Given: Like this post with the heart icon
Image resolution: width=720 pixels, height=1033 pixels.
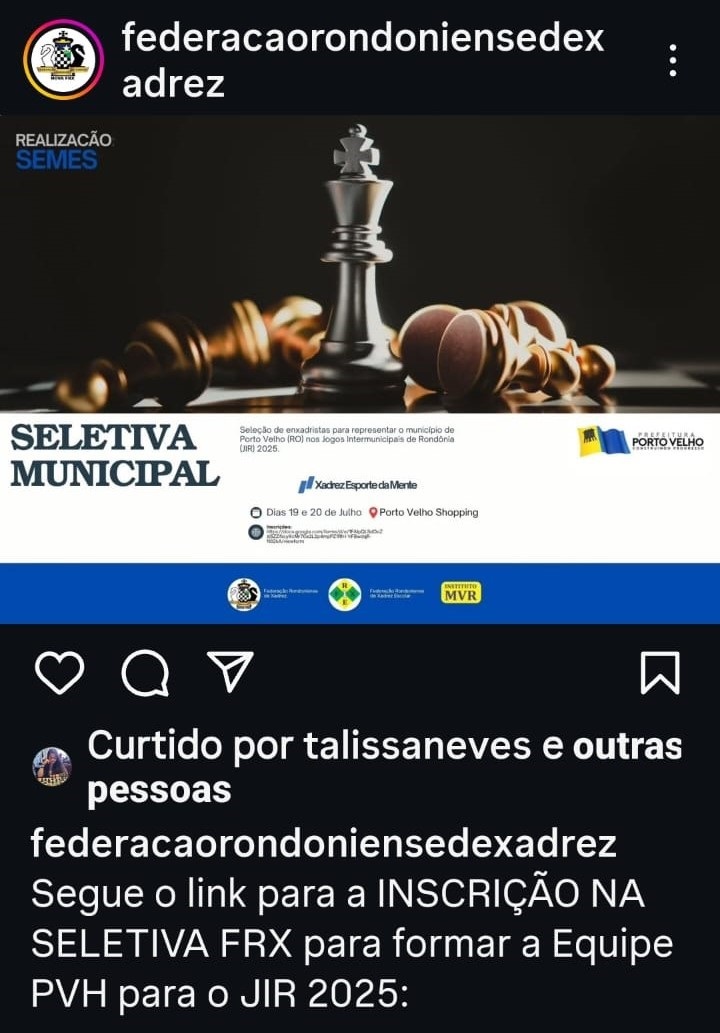Looking at the screenshot, I should tap(59, 673).
